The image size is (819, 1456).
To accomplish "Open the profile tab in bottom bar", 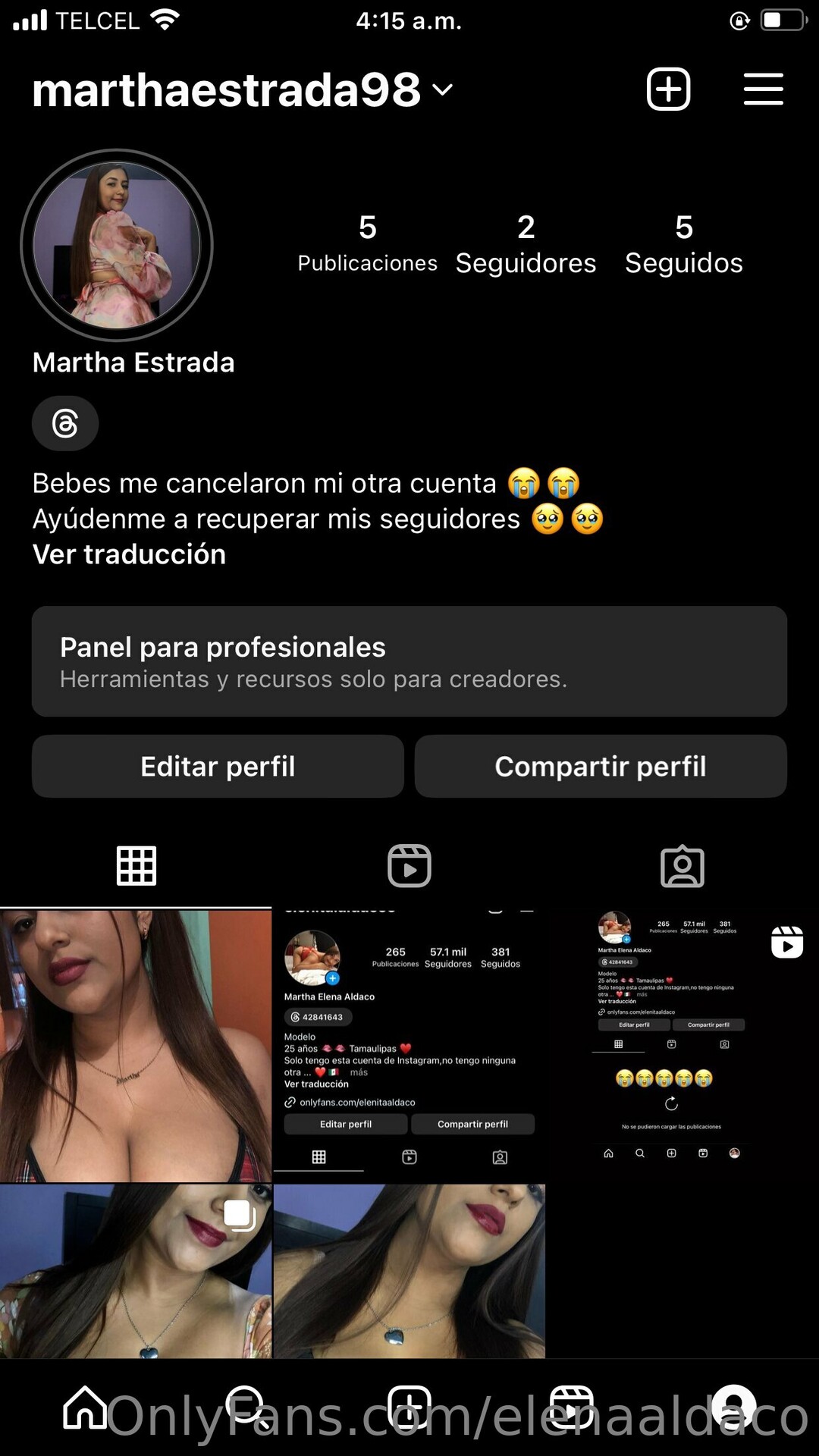I will pos(734,1407).
